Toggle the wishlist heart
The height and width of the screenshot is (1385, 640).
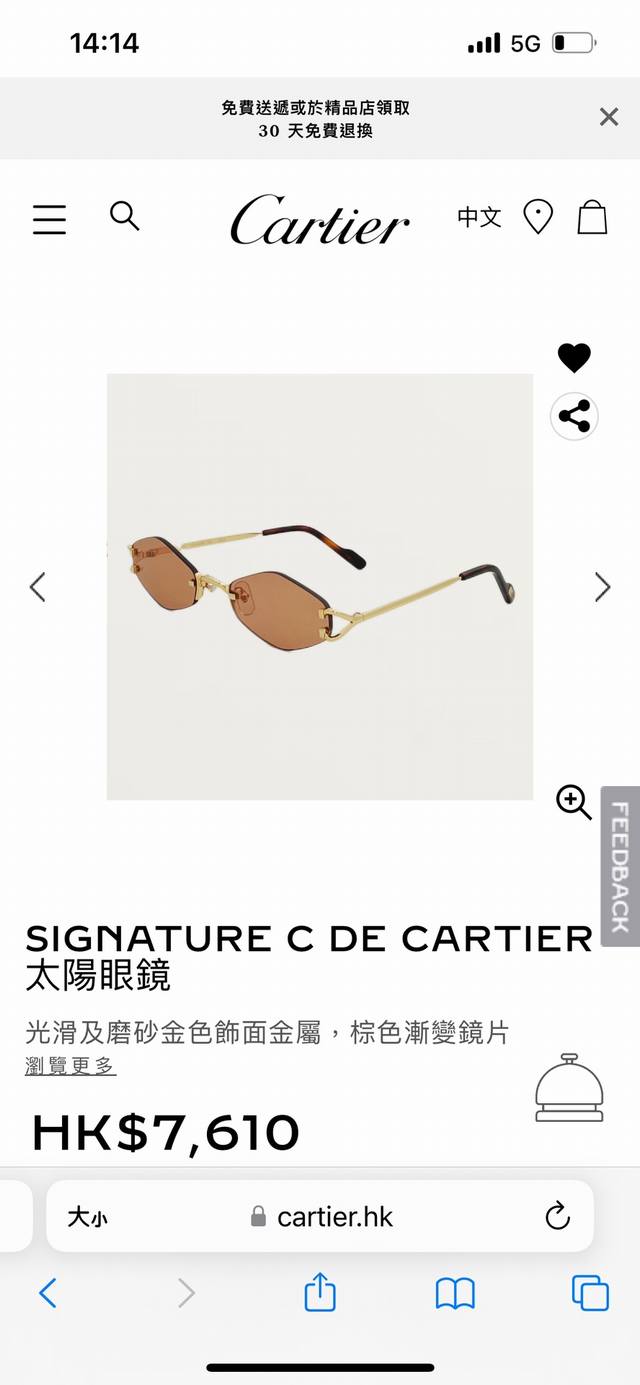coord(574,357)
